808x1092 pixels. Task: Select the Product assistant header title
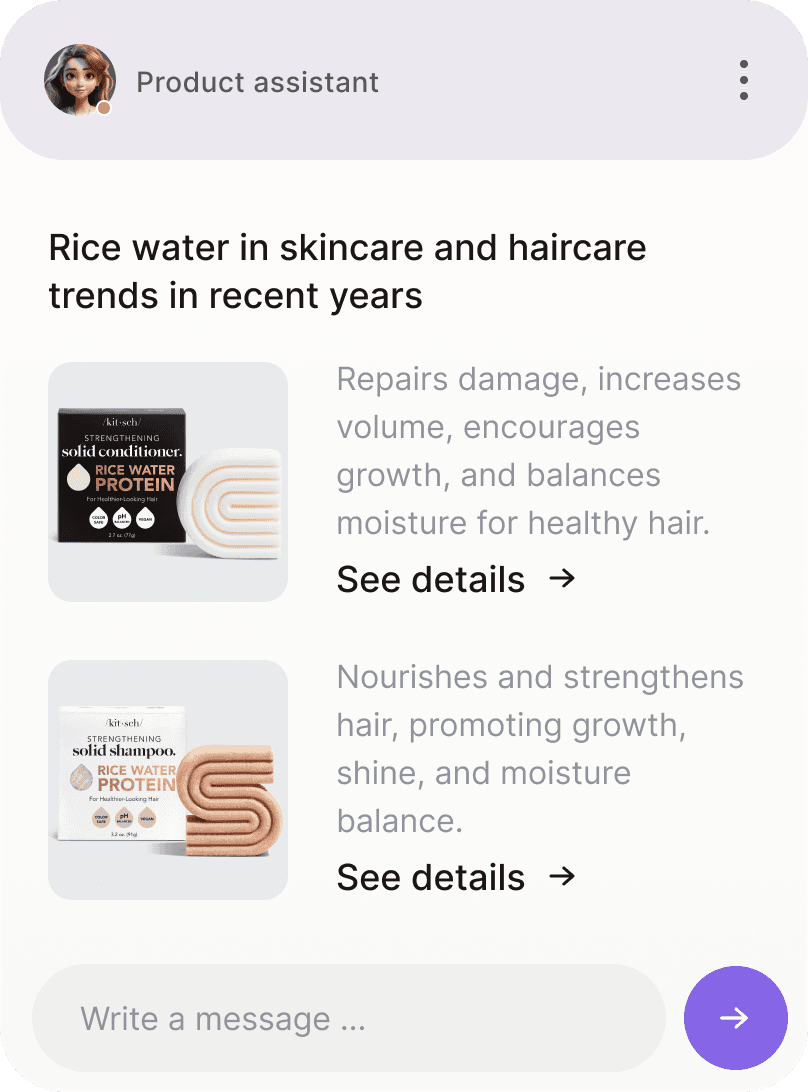coord(257,82)
